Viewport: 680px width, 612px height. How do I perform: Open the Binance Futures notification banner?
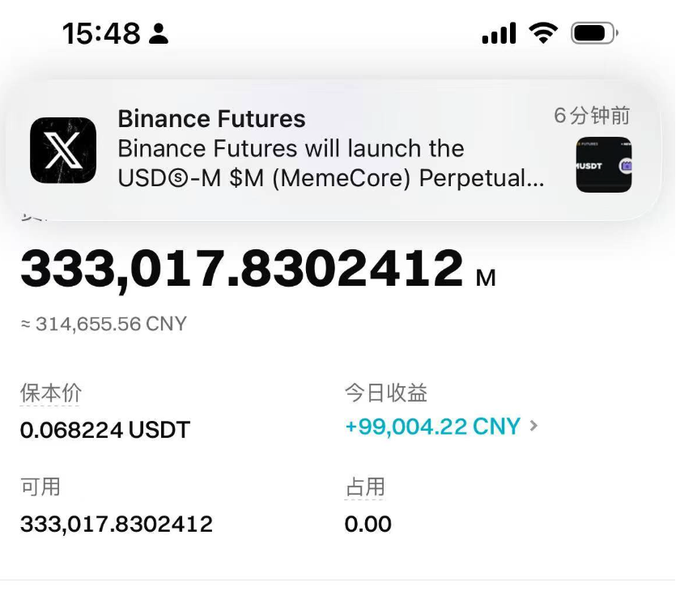(x=330, y=150)
